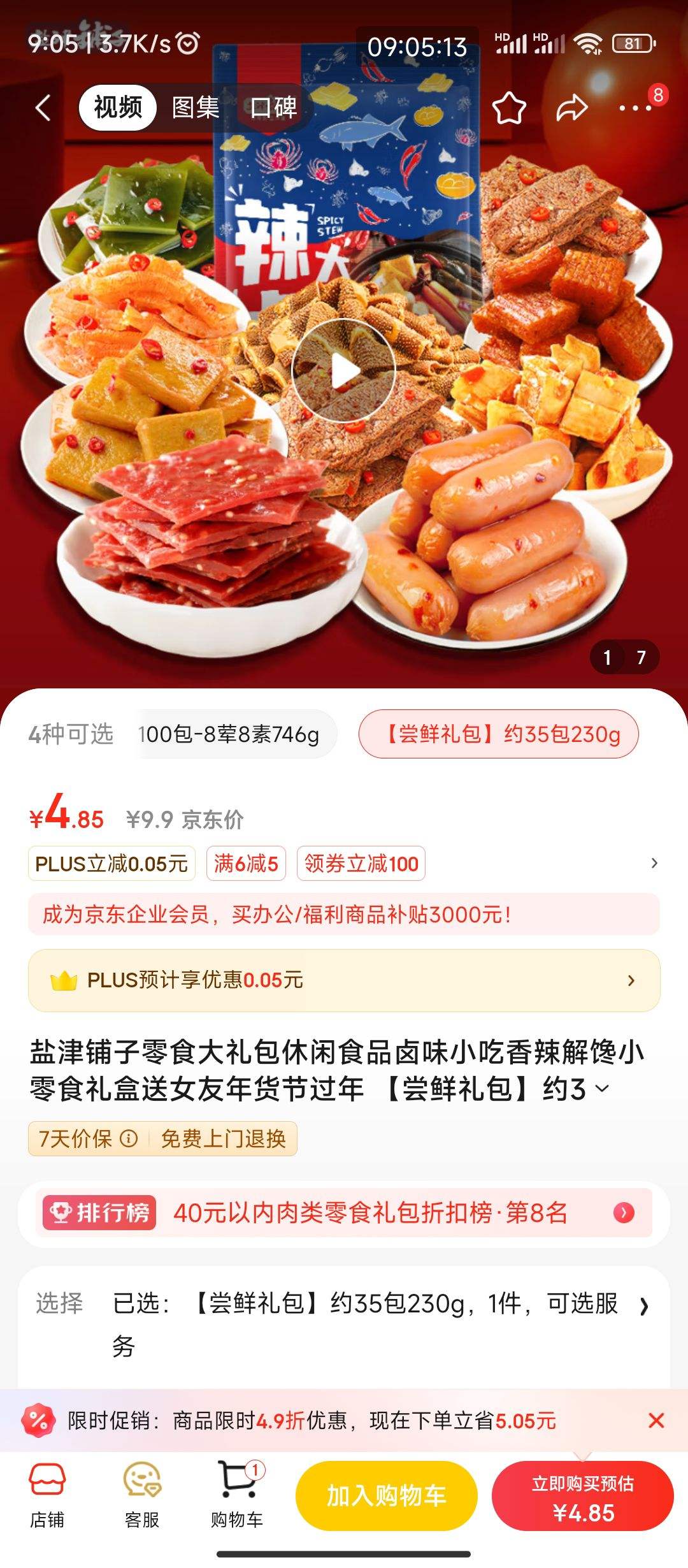Expand PLUS预计享优惠 details

[631, 980]
